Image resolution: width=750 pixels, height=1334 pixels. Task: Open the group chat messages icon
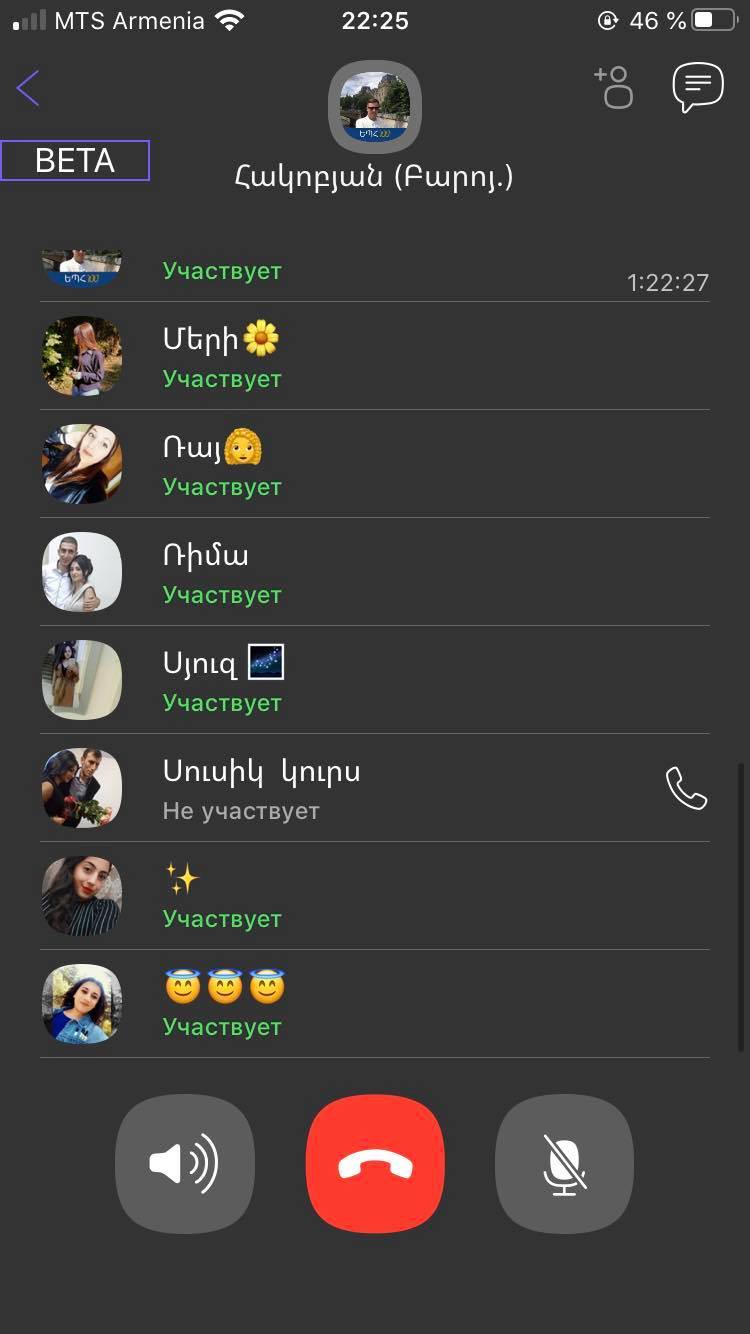click(697, 88)
